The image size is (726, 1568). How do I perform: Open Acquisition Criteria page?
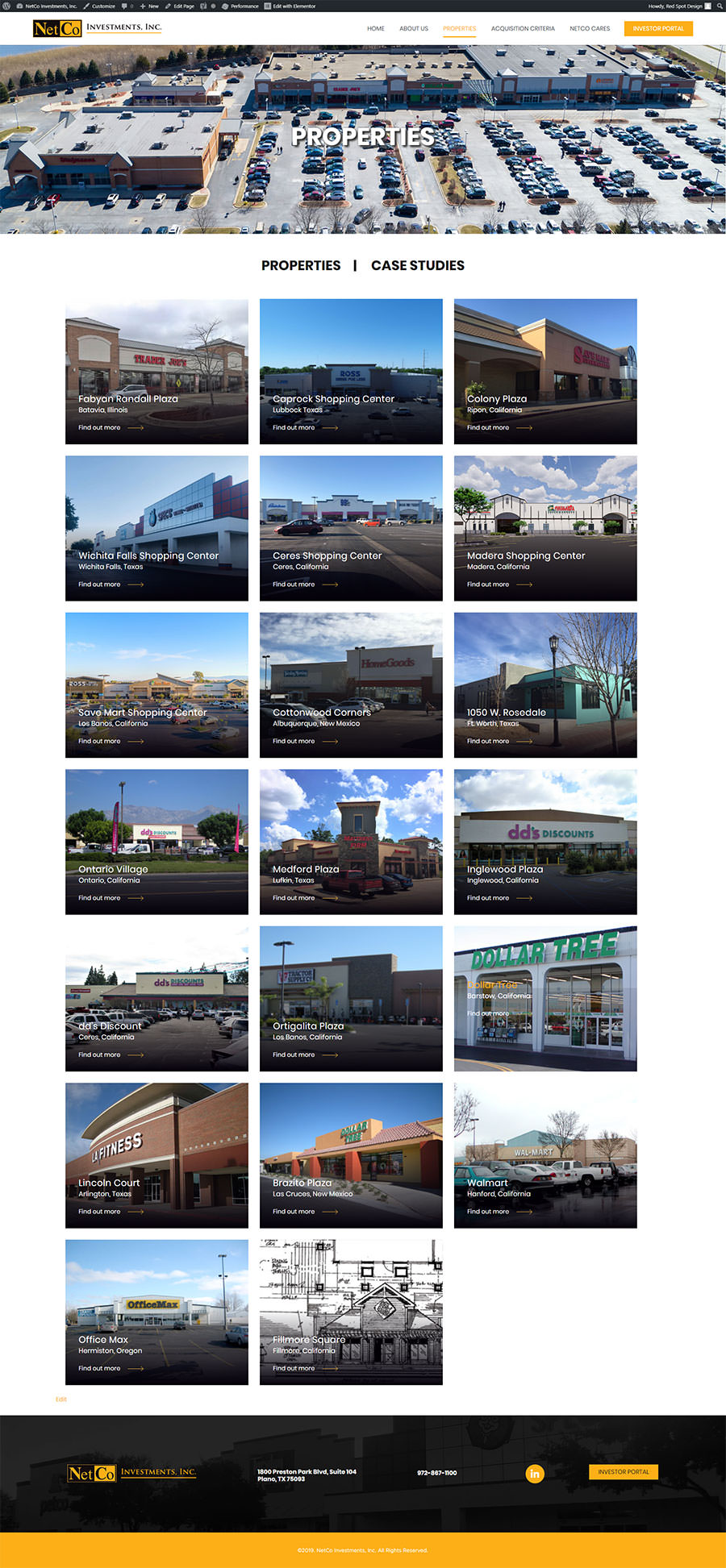[523, 28]
